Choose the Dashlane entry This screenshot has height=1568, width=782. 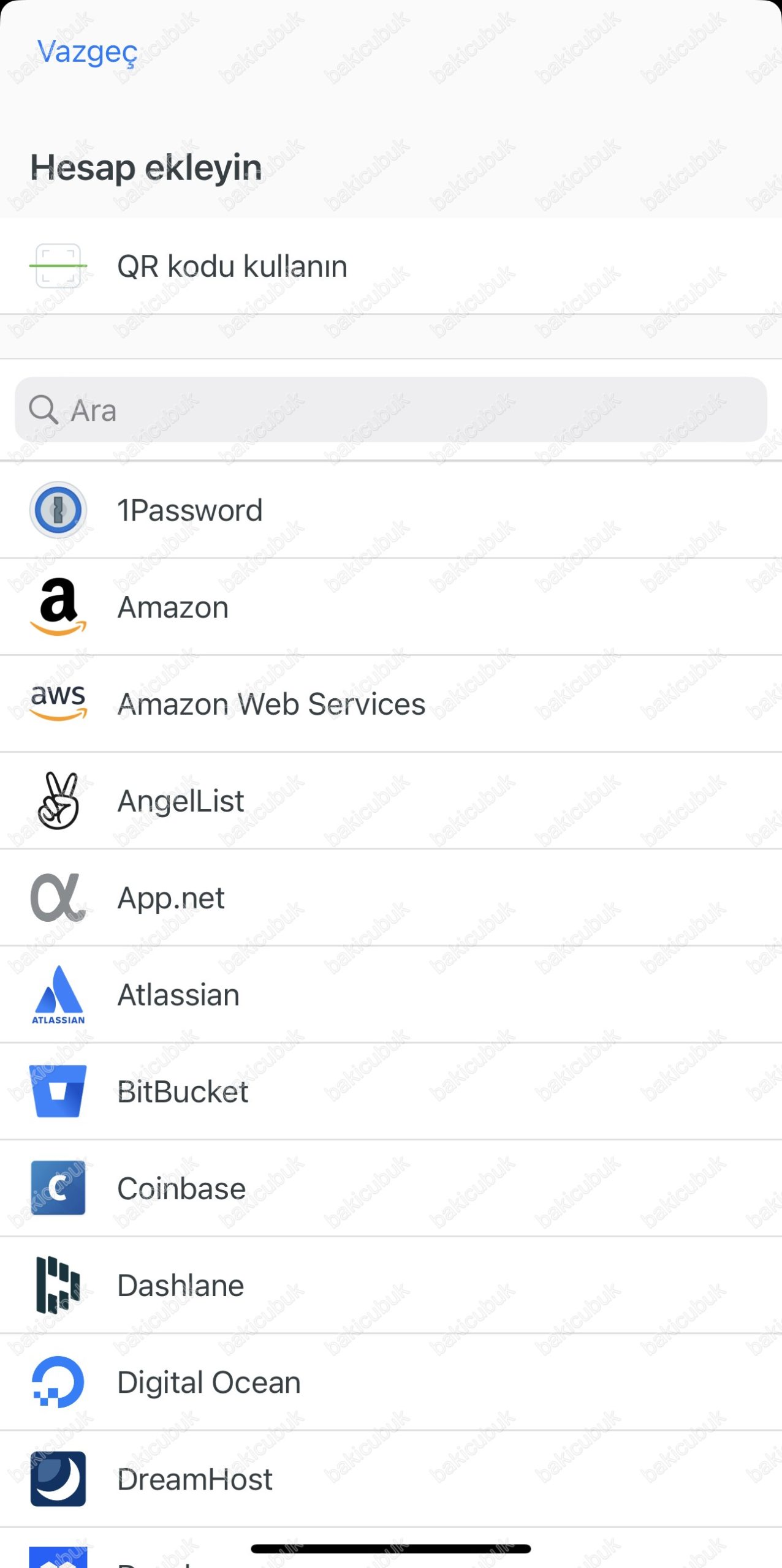pos(391,1285)
